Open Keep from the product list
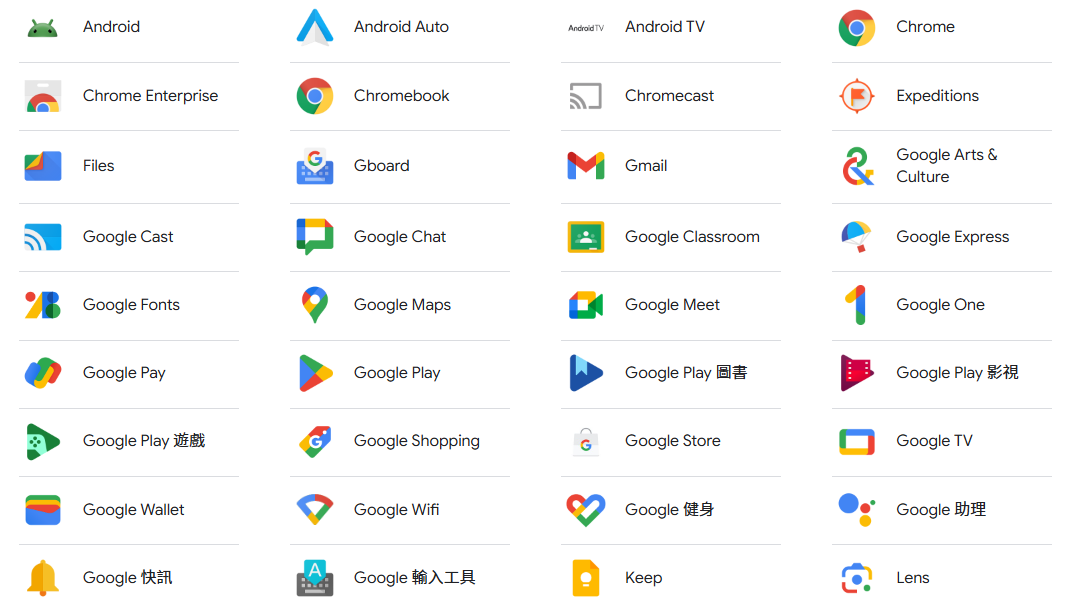 pyautogui.click(x=643, y=578)
